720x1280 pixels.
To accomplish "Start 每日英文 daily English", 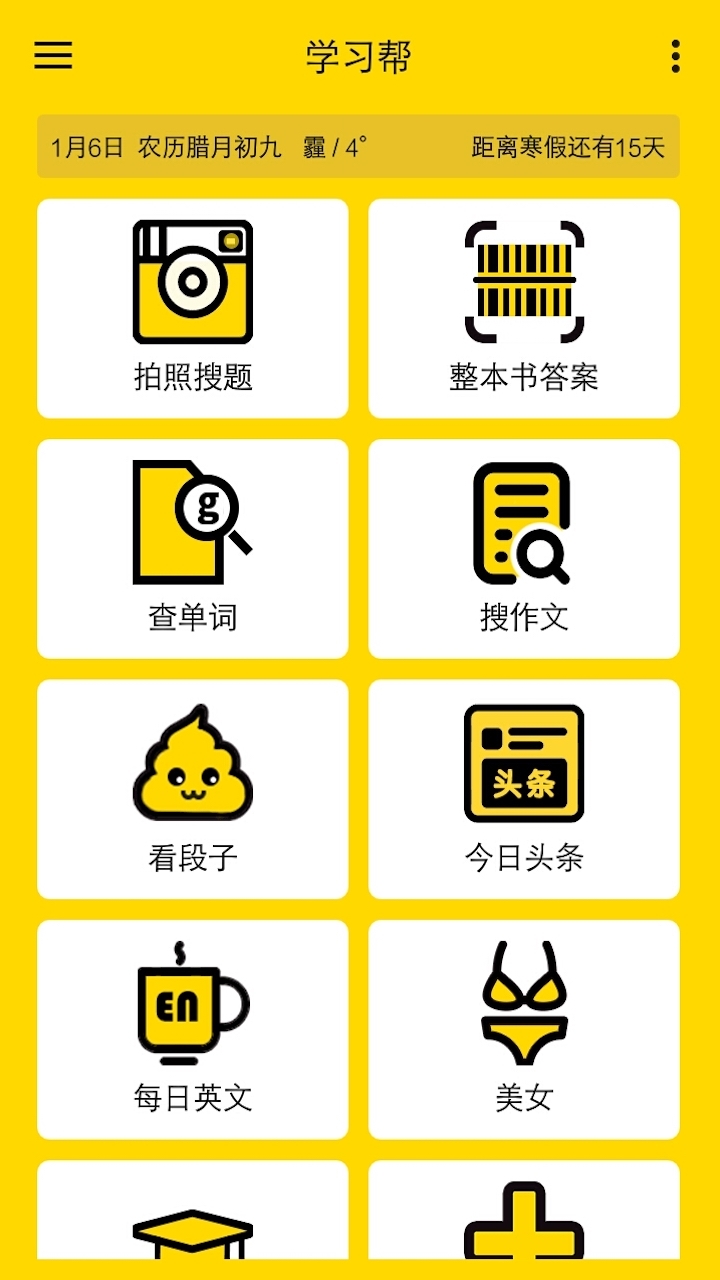I will (x=192, y=1030).
